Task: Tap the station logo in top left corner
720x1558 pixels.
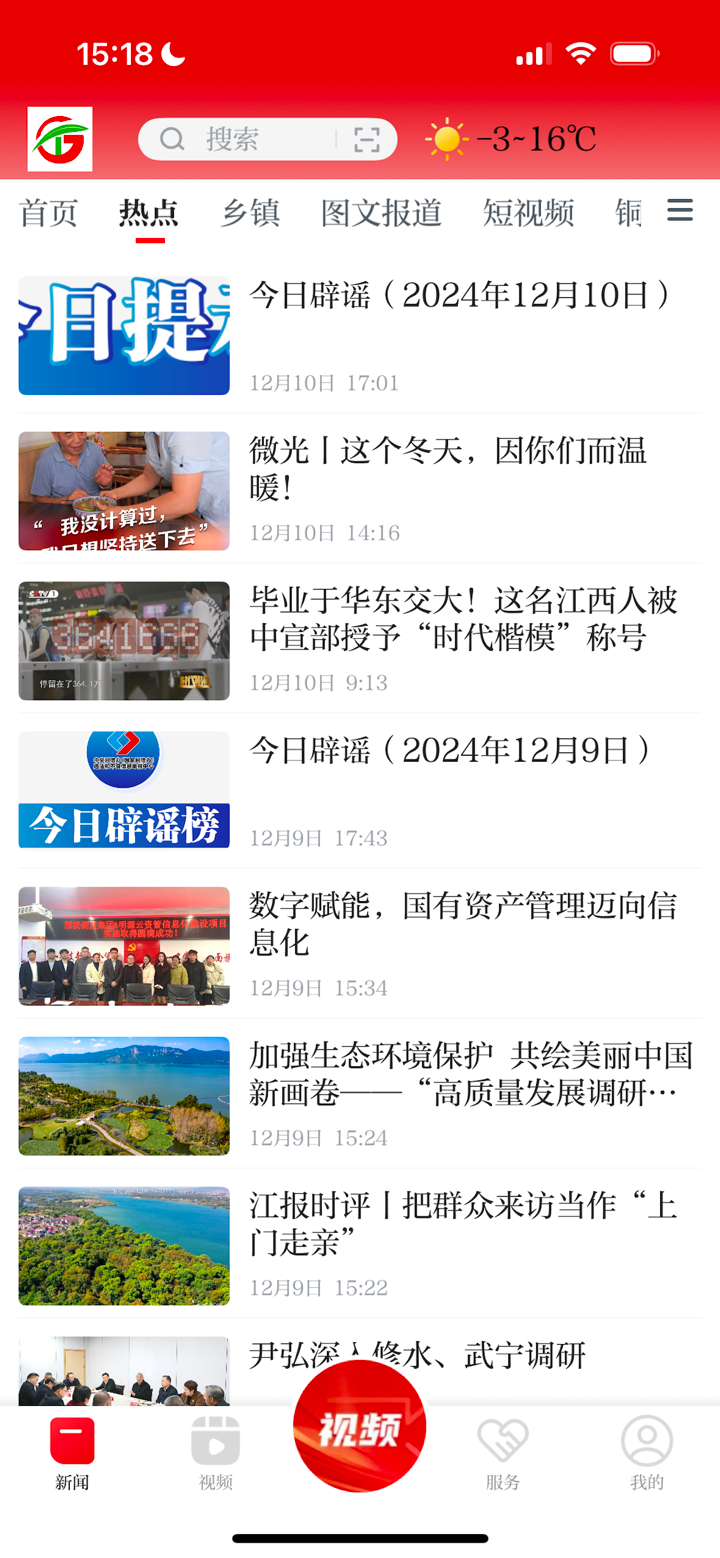Action: click(59, 139)
